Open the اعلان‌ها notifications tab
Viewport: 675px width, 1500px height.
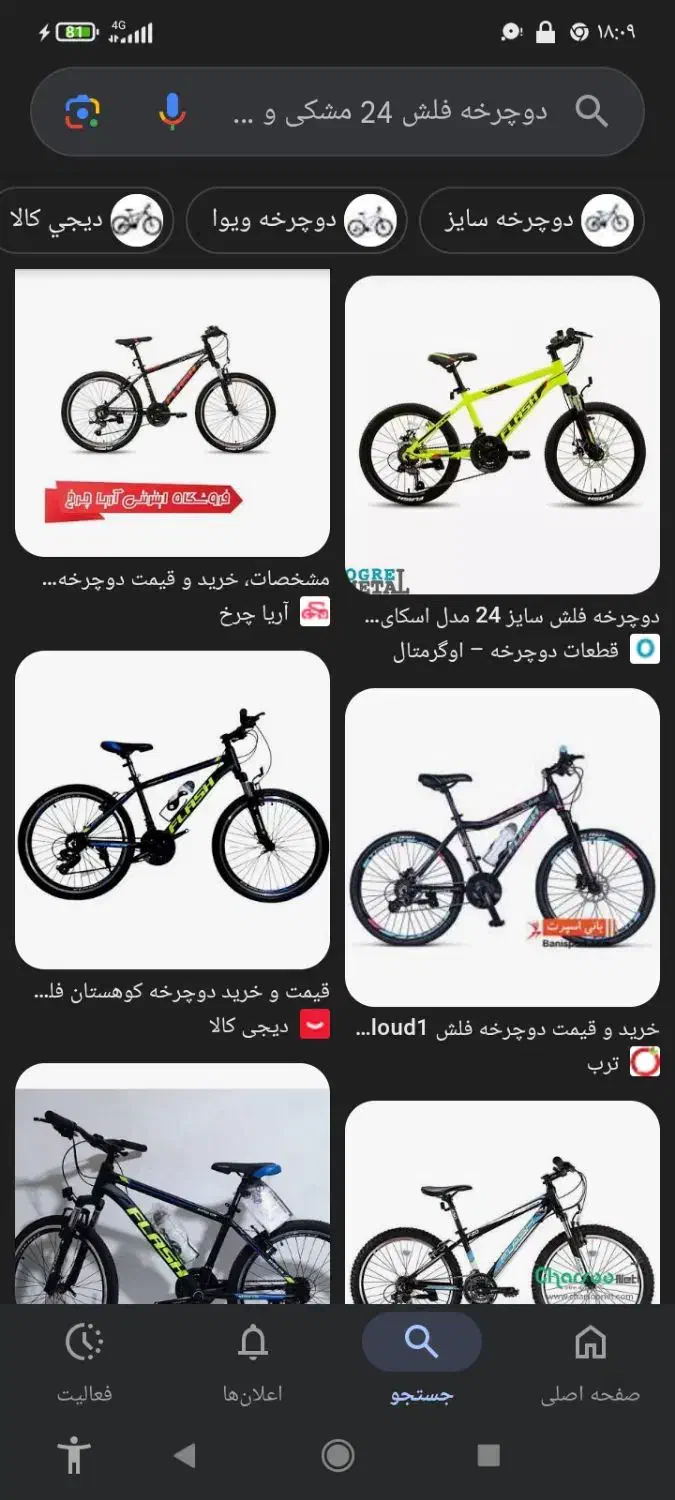point(253,1360)
